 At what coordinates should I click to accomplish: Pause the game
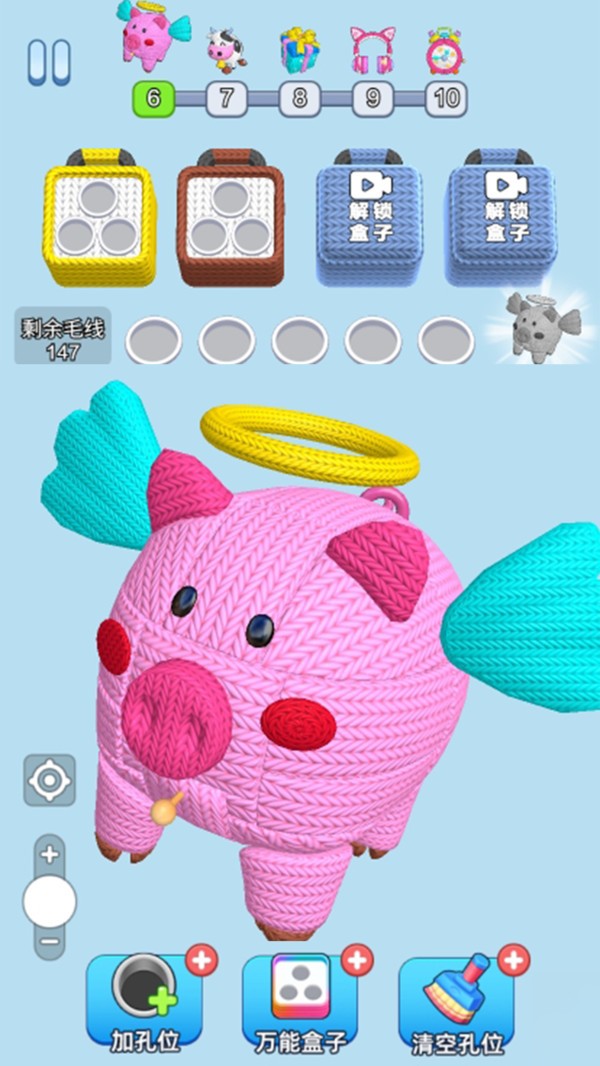[x=48, y=62]
